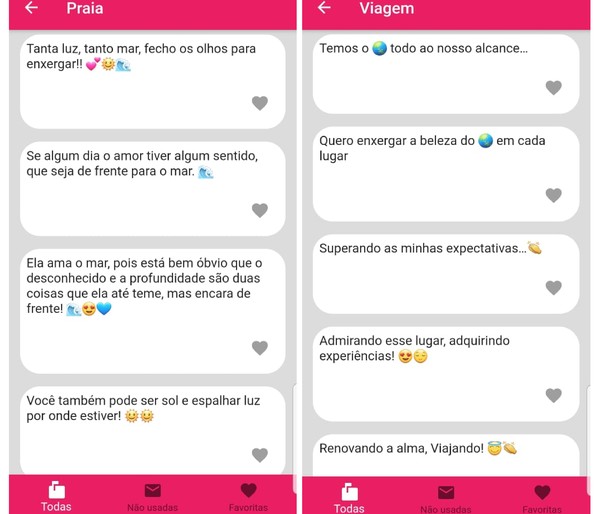This screenshot has width=600, height=514.
Task: Favorite the 'Ela ama o mar' phrase
Action: point(260,348)
